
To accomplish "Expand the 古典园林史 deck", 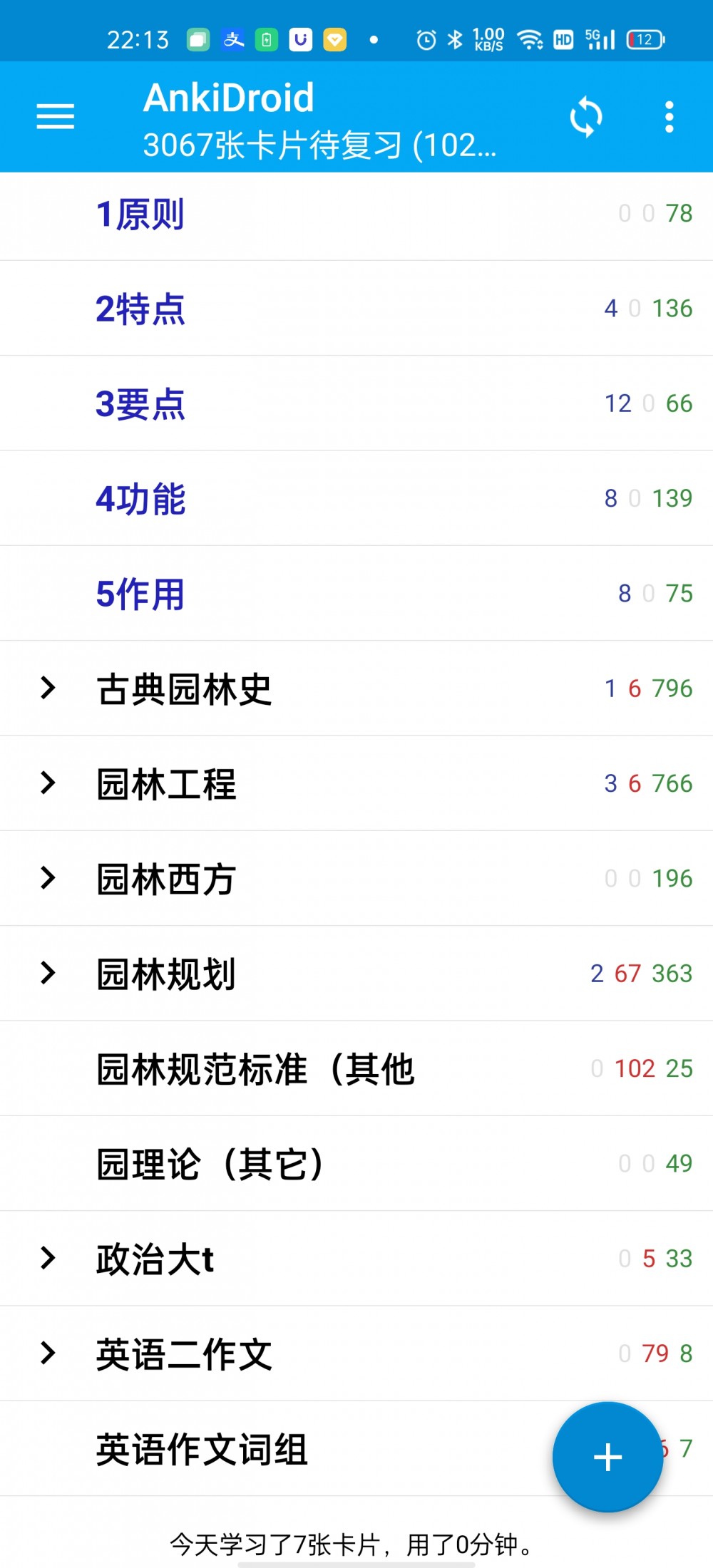I will (48, 688).
